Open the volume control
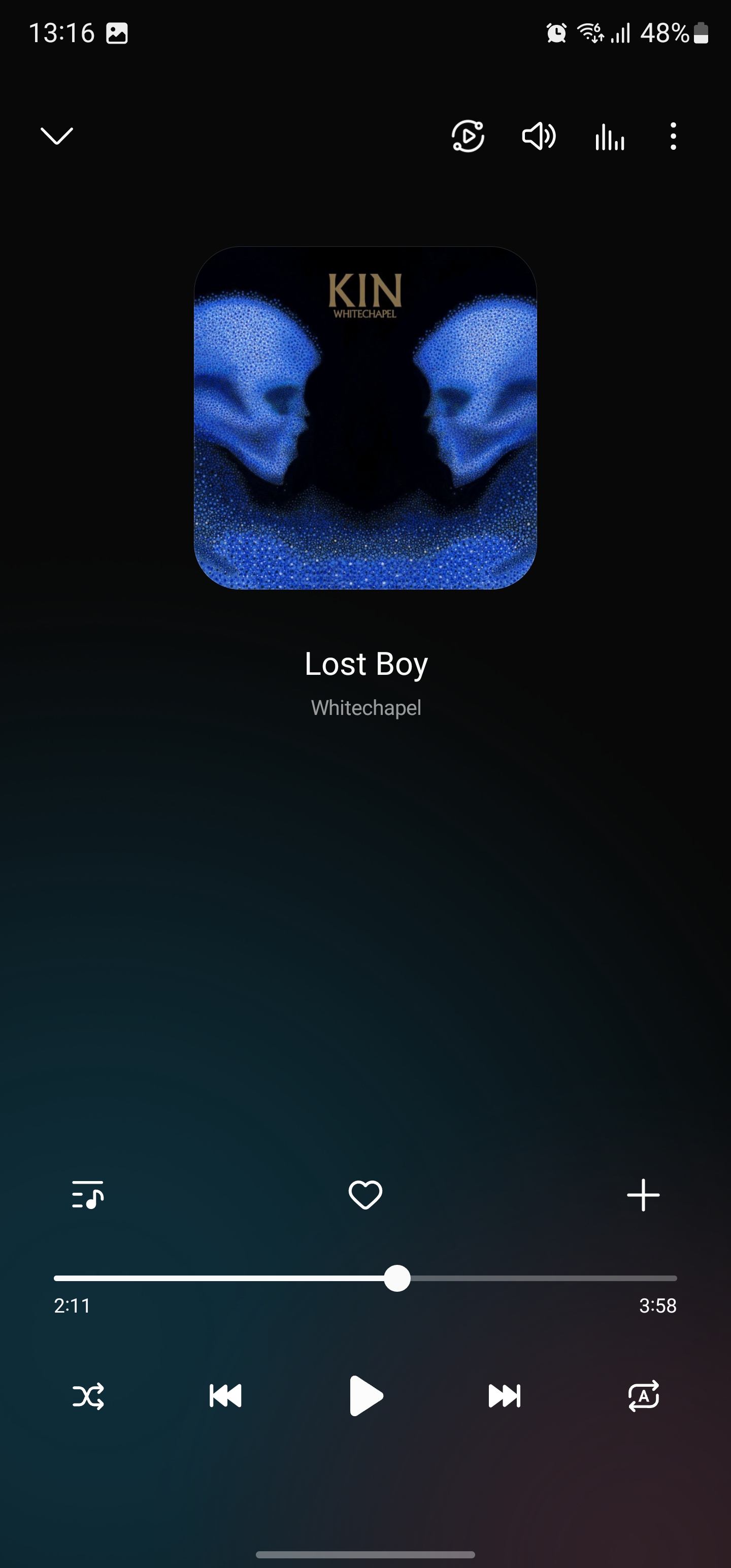 (539, 136)
